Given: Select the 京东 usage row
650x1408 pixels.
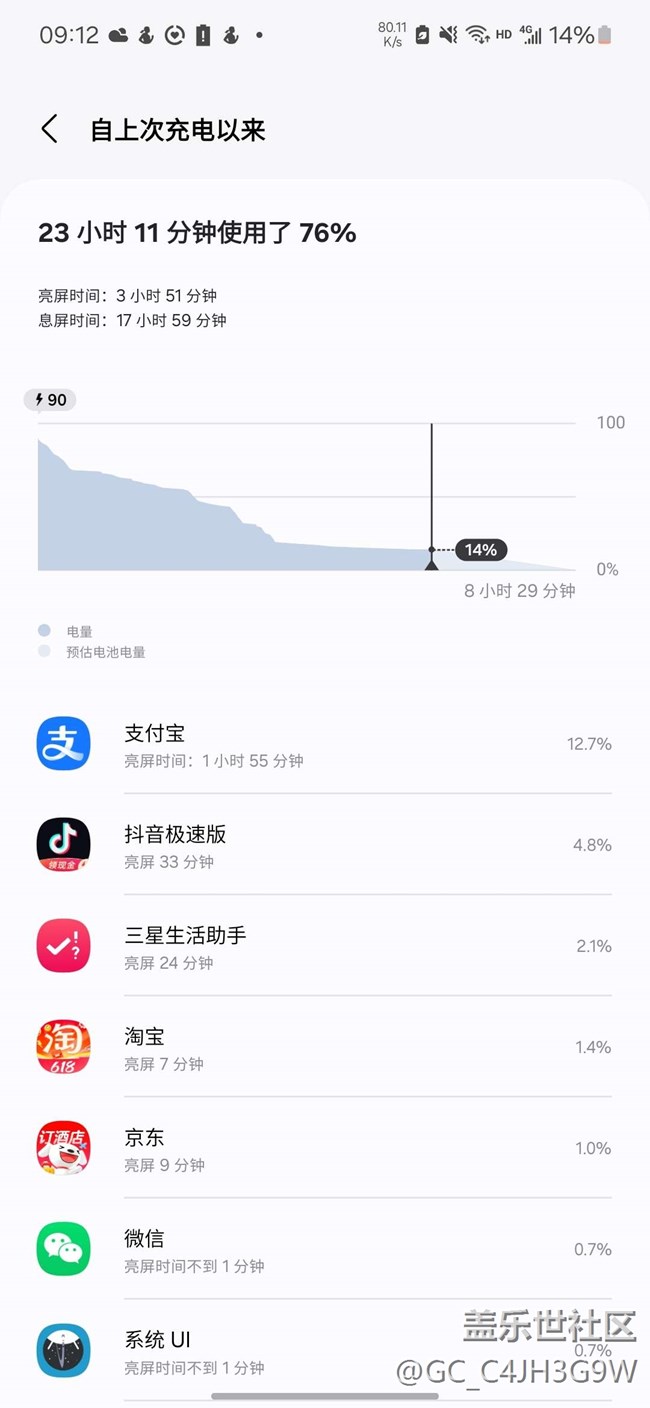Looking at the screenshot, I should [x=325, y=1148].
